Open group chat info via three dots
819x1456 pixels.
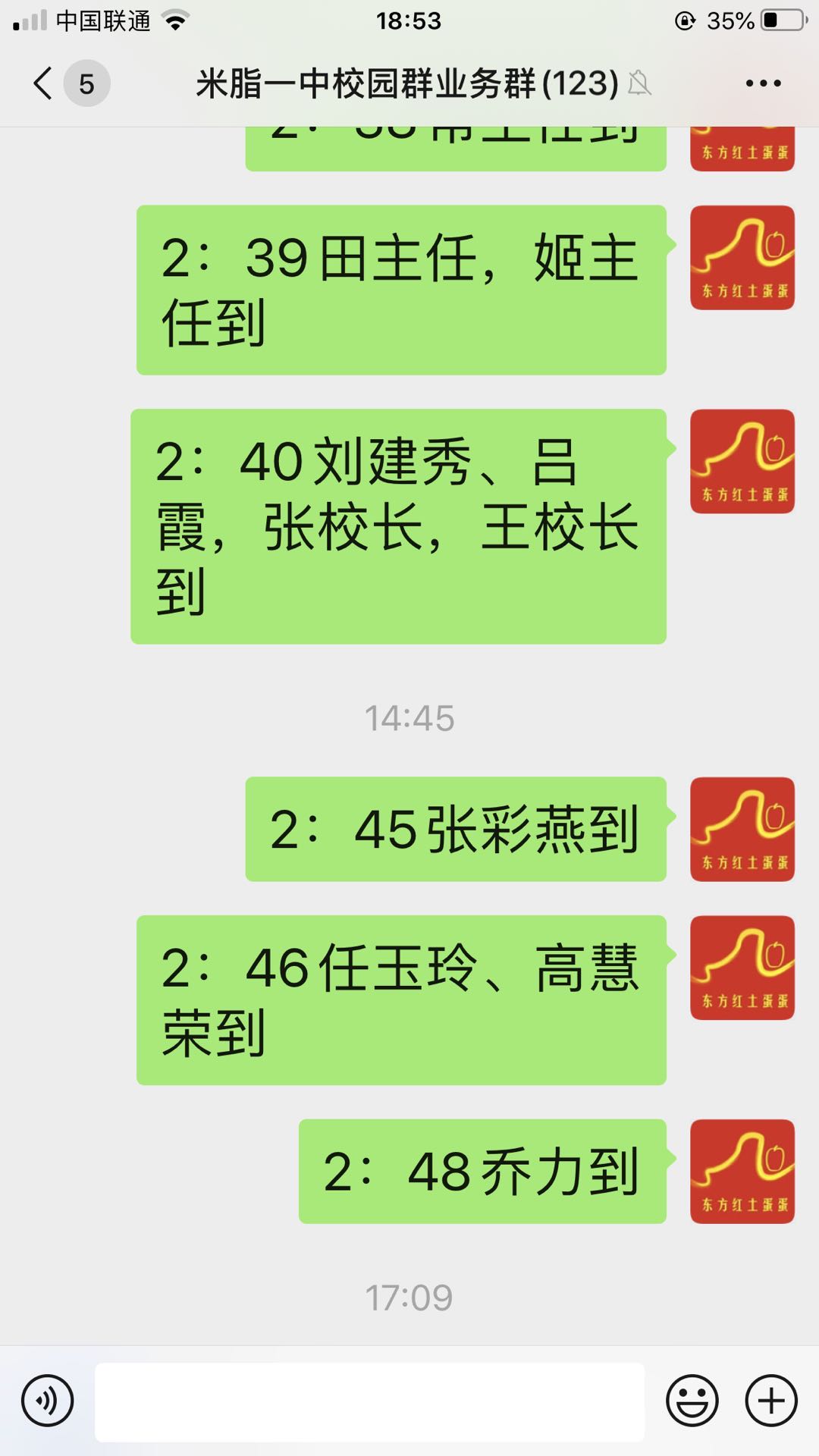tap(763, 83)
